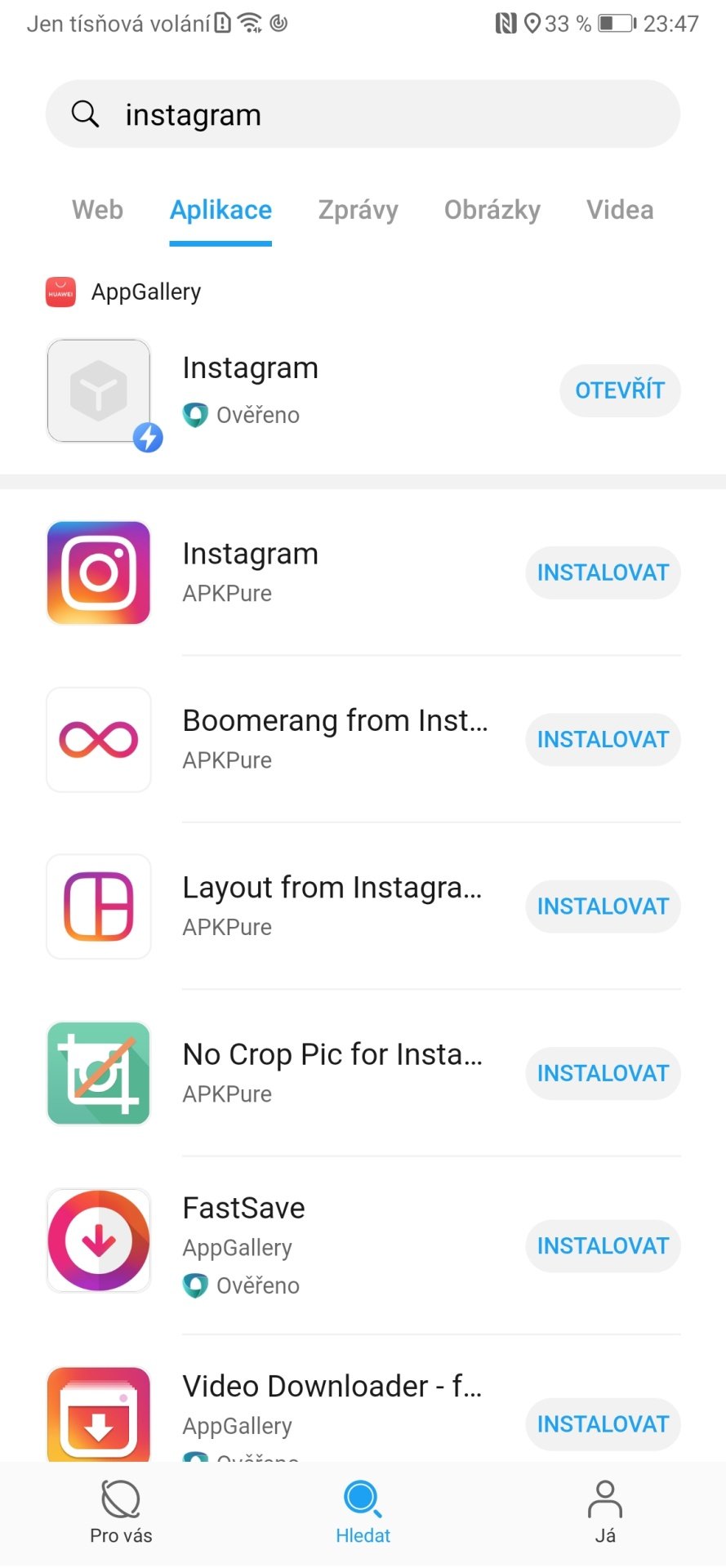
Task: Switch to the Obrázky tab
Action: (492, 210)
